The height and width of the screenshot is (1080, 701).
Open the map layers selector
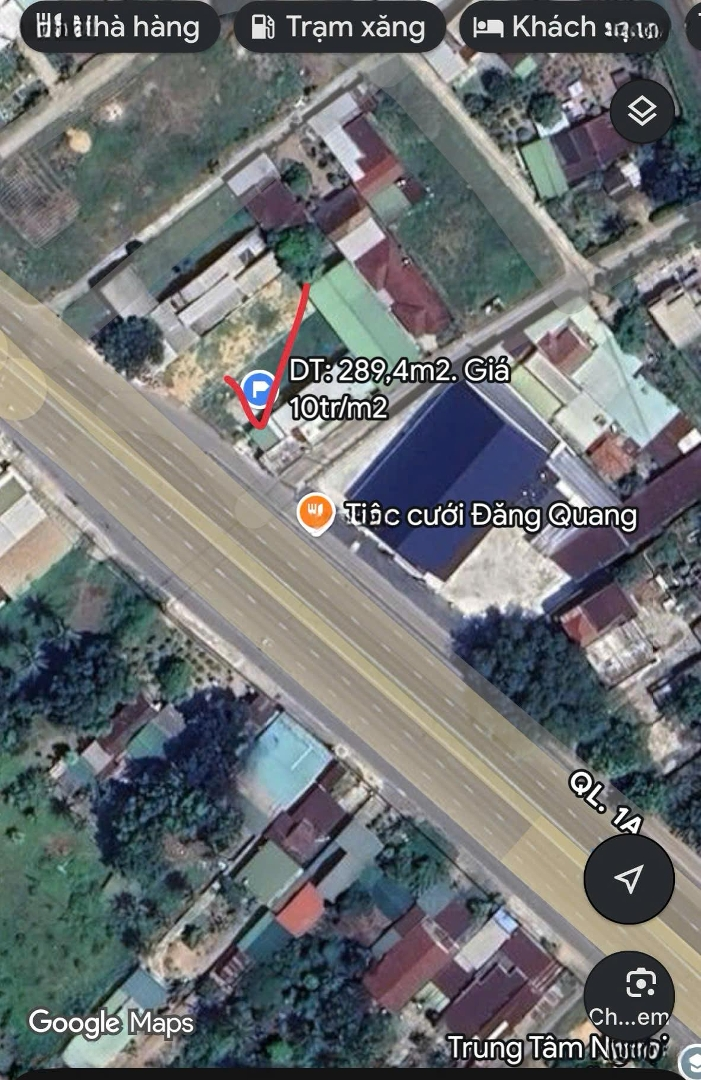641,112
